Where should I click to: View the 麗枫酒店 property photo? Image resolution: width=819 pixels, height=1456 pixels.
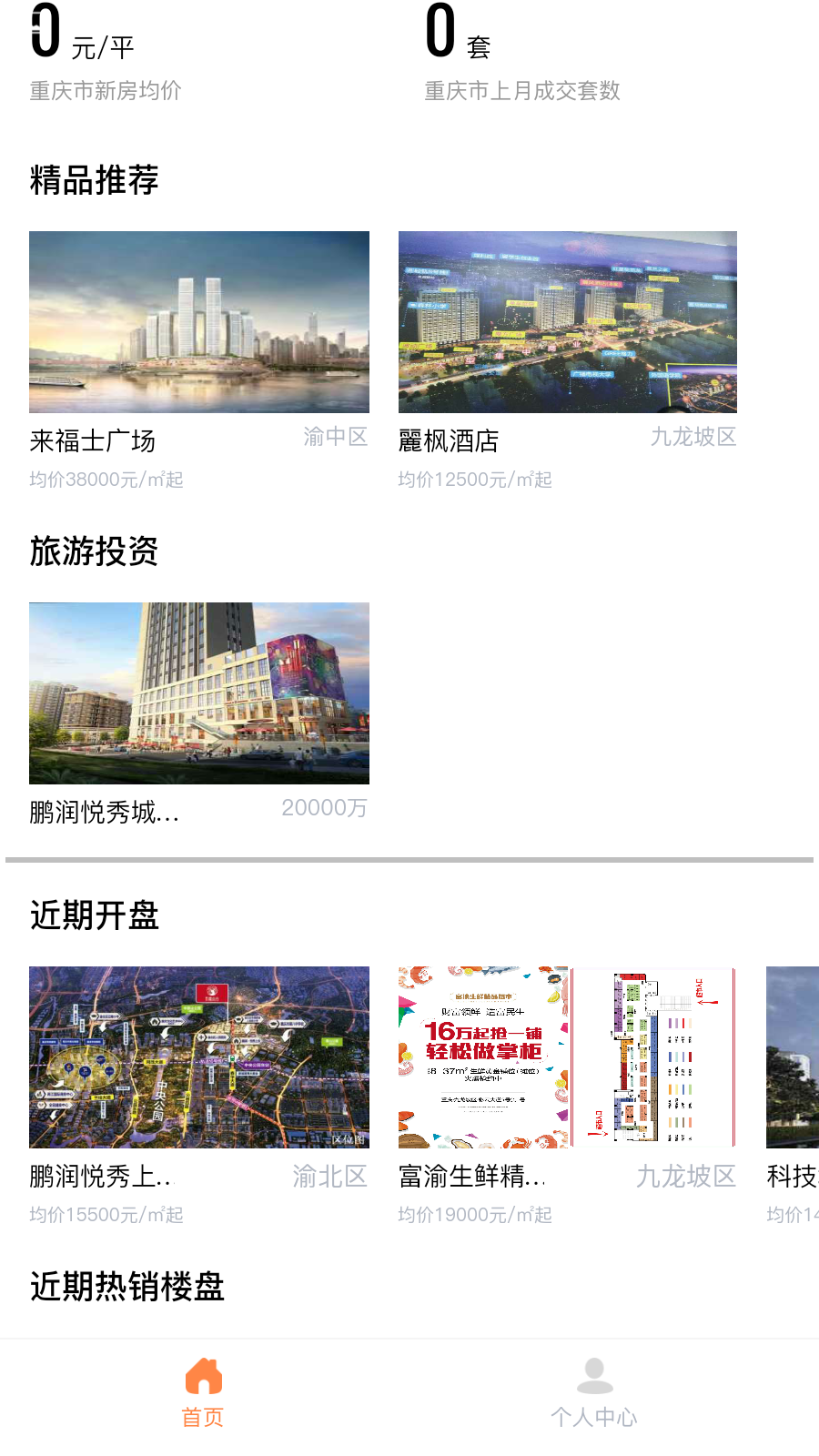tap(567, 322)
